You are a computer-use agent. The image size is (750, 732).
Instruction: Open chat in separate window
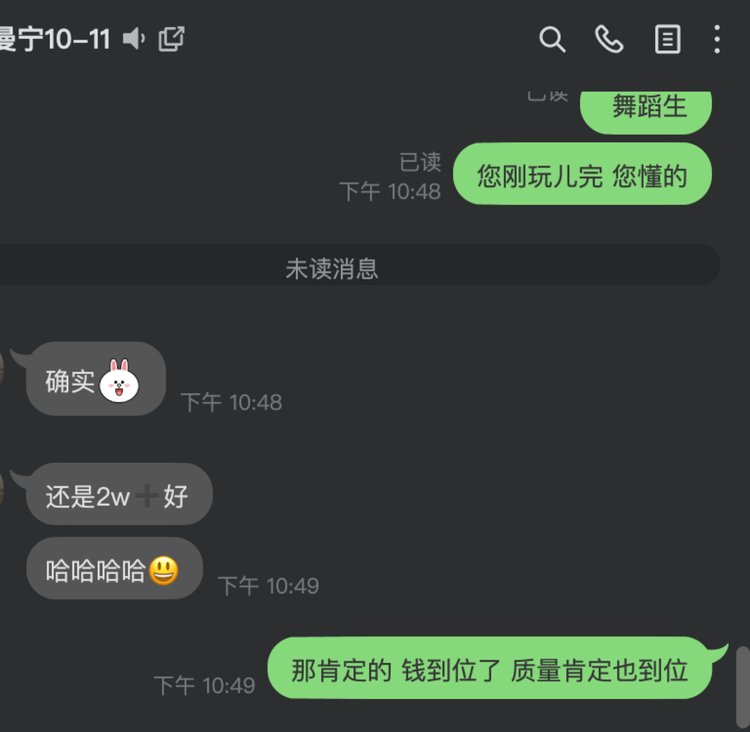tap(172, 40)
